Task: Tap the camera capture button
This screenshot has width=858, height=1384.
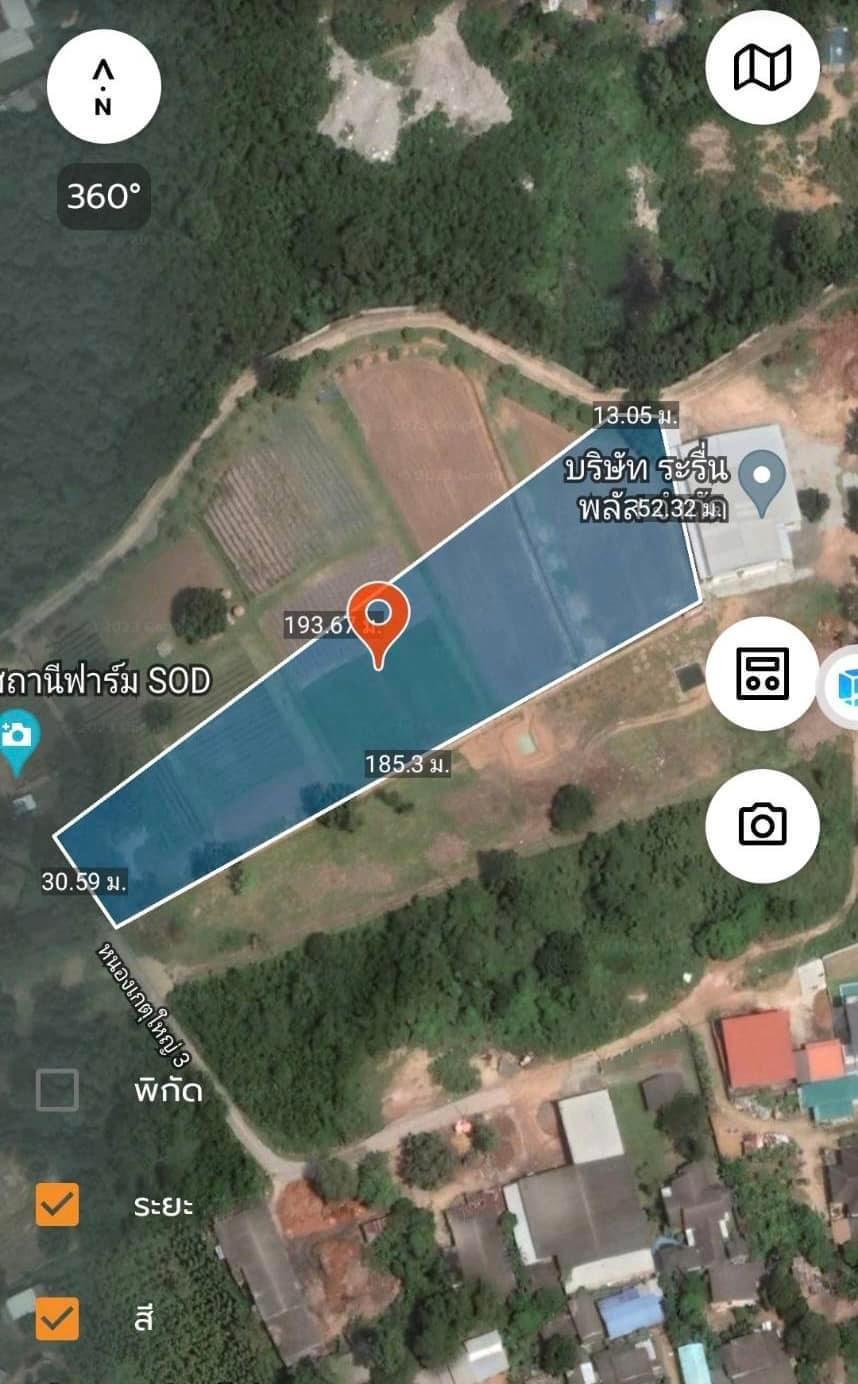Action: click(x=762, y=825)
